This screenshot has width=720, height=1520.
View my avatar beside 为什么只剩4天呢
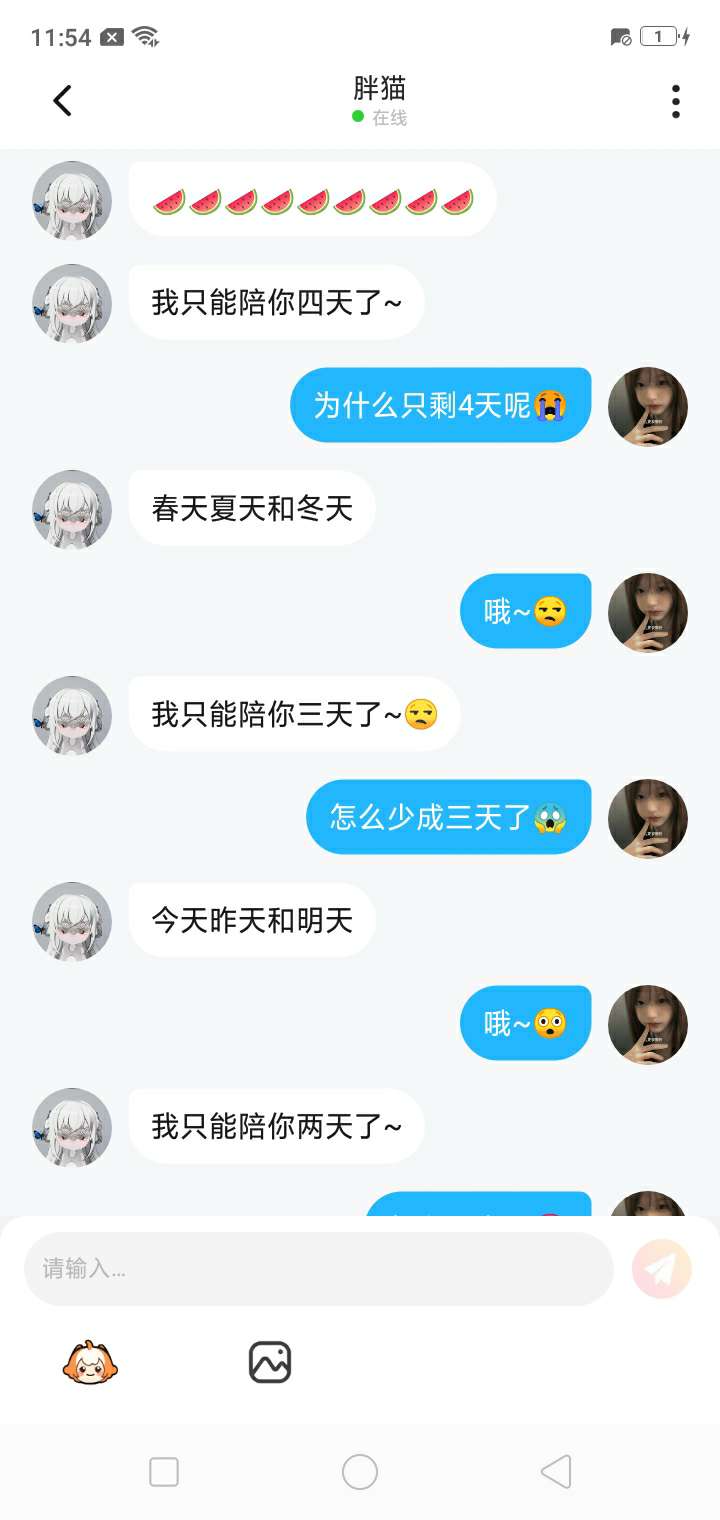[648, 406]
